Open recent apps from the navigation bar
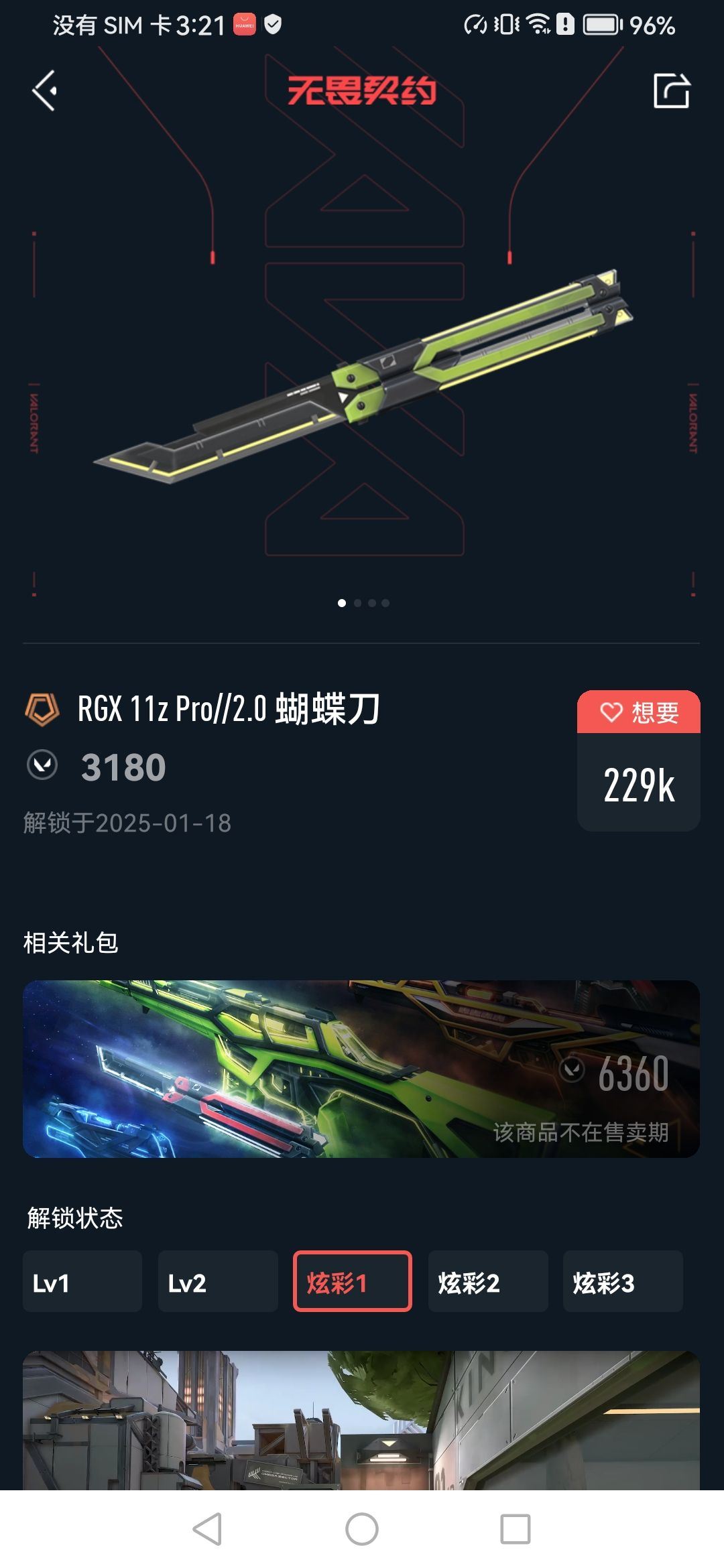 click(x=516, y=1529)
